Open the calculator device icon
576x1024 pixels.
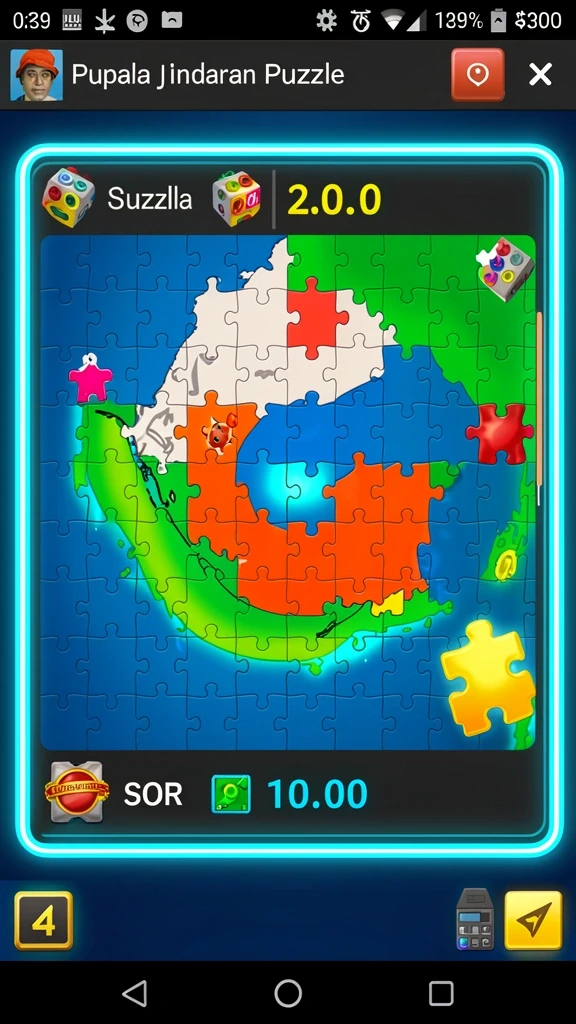(x=474, y=919)
